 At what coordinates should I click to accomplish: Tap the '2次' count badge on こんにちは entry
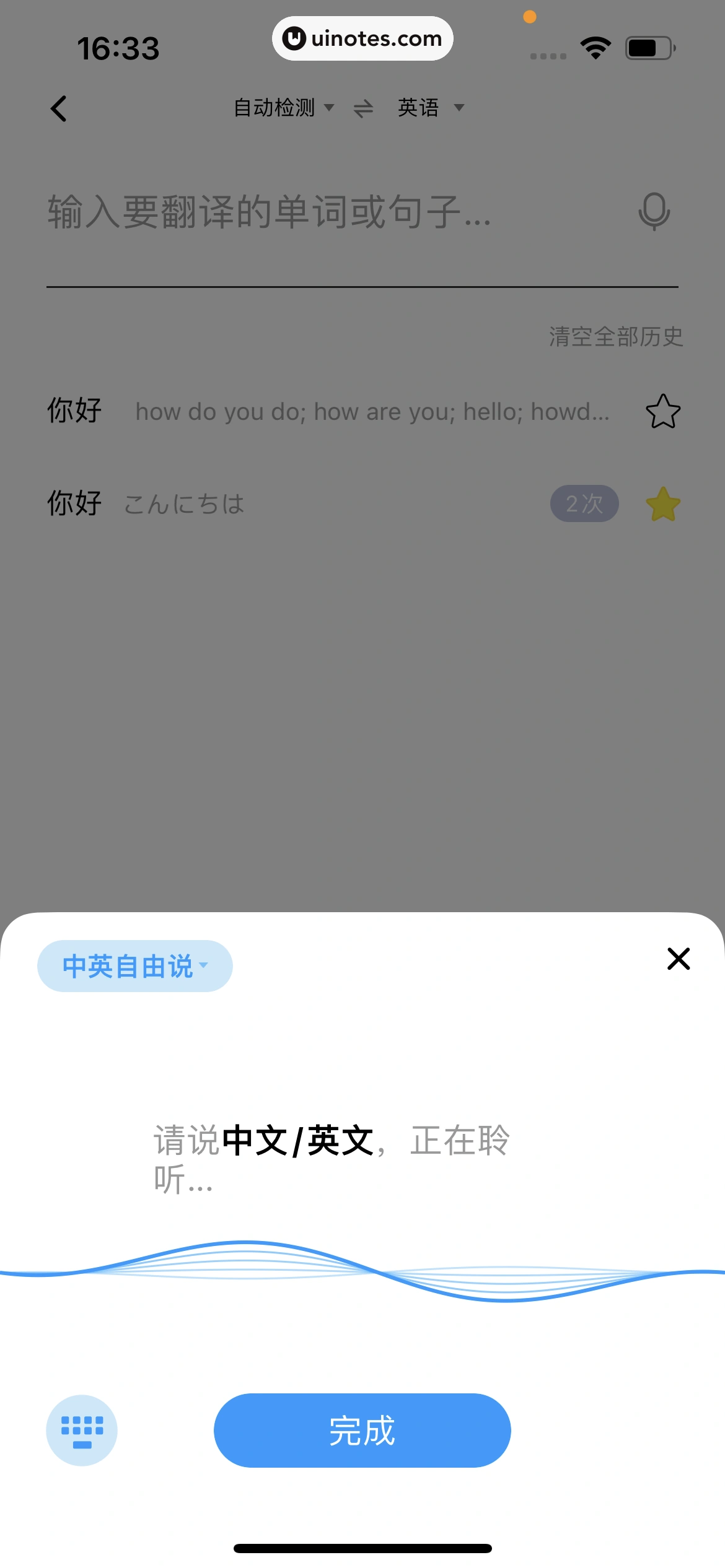click(584, 503)
